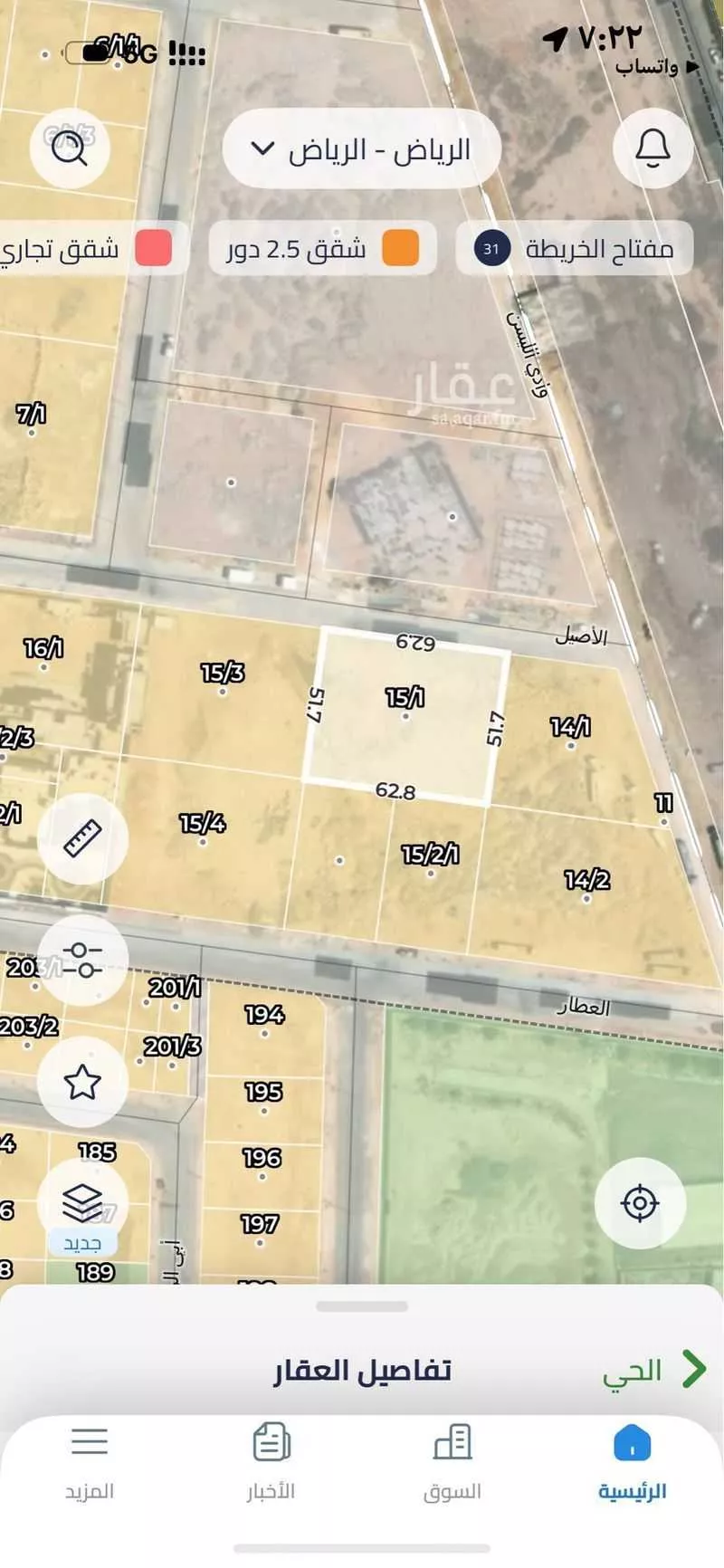Expand the chevron beside الرياض selector

click(x=263, y=148)
